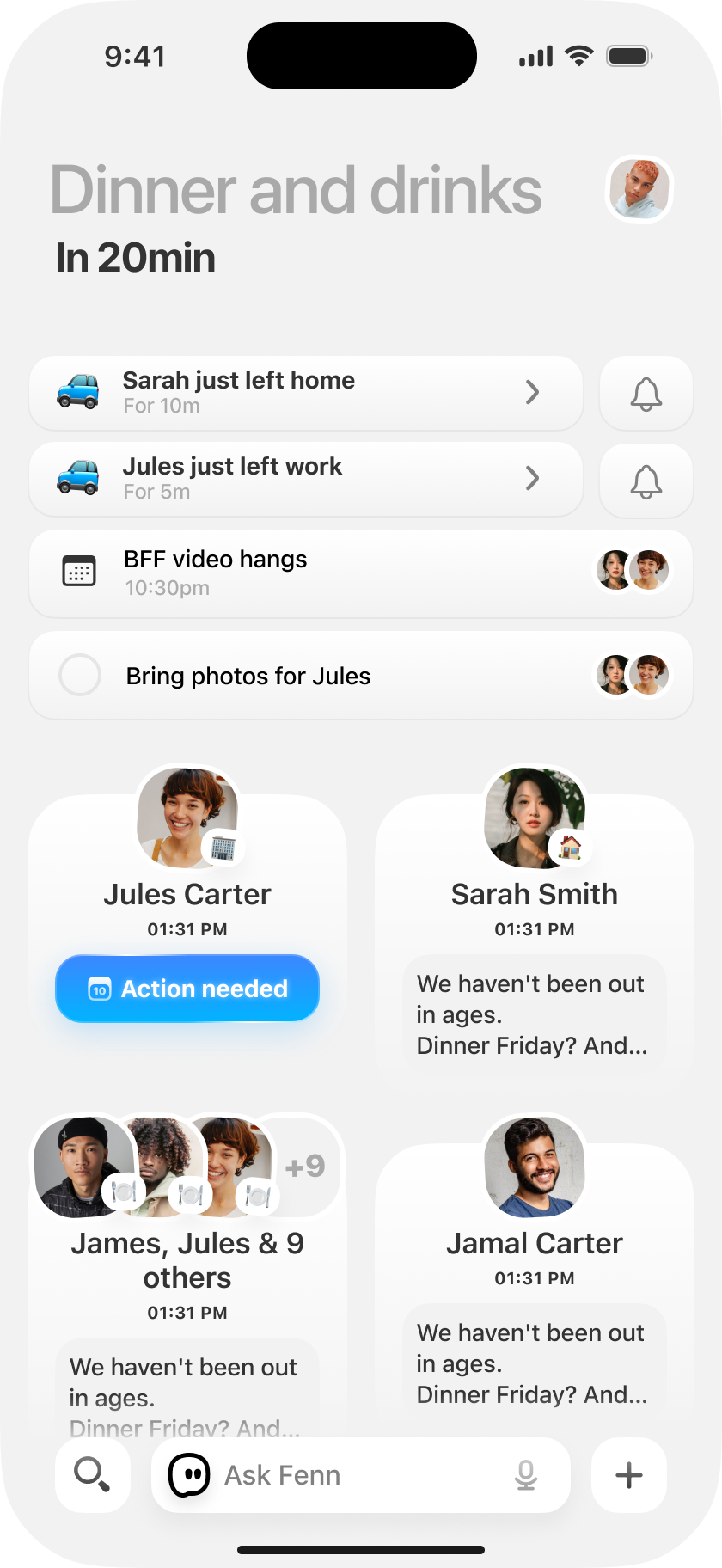Open the "Sarah just left home" update
The height and width of the screenshot is (1568, 722).
click(306, 393)
